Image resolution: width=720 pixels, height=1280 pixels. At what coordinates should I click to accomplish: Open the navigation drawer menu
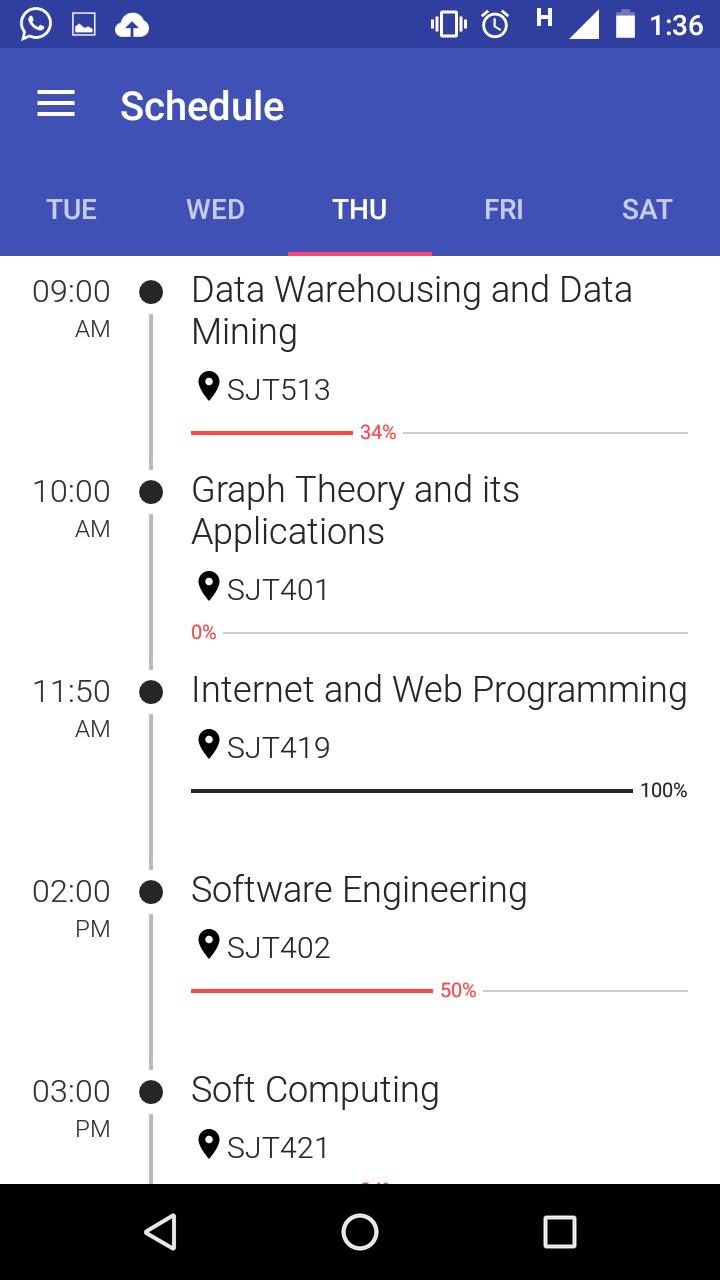[56, 105]
